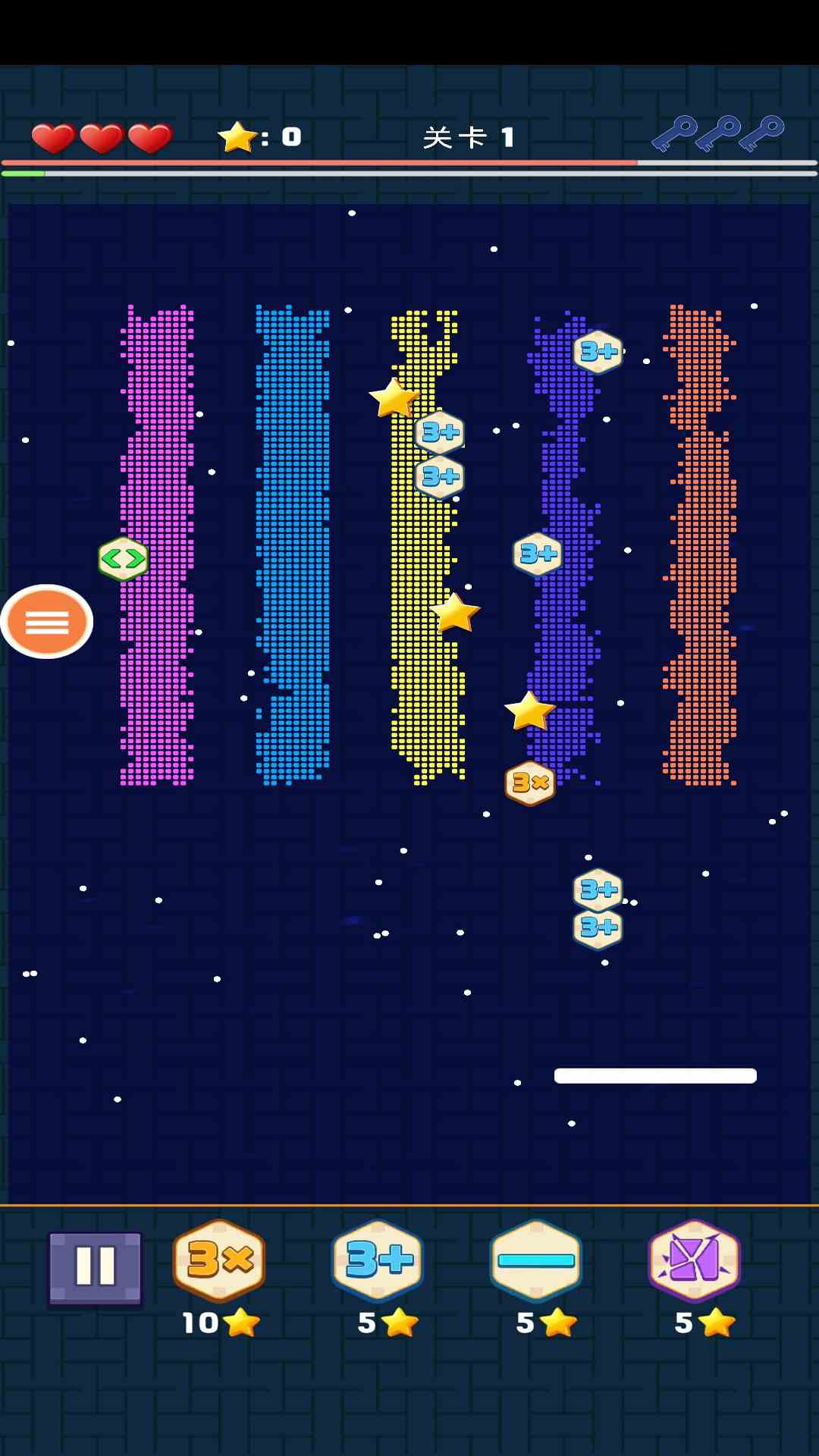Activate the paddle extend power-up
The width and height of the screenshot is (819, 1456).
536,1260
